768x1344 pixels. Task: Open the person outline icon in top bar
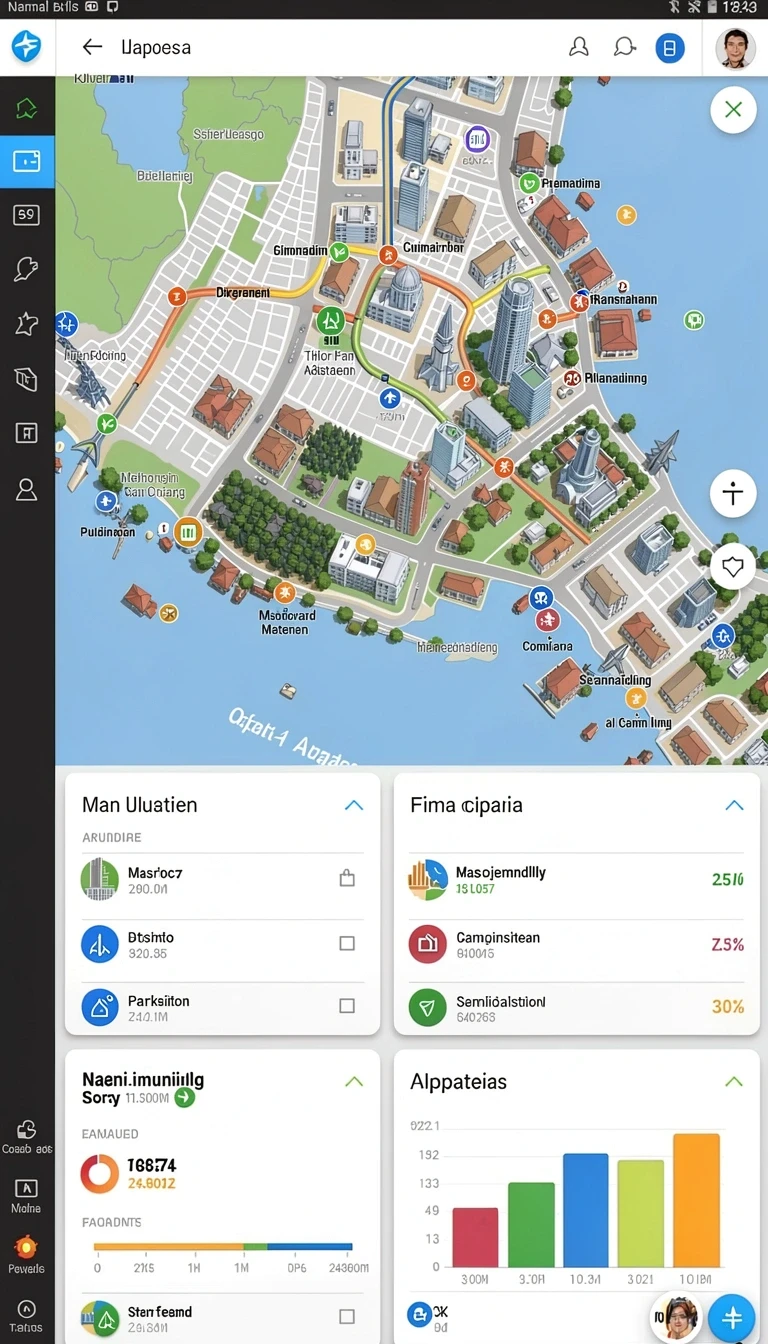tap(579, 47)
